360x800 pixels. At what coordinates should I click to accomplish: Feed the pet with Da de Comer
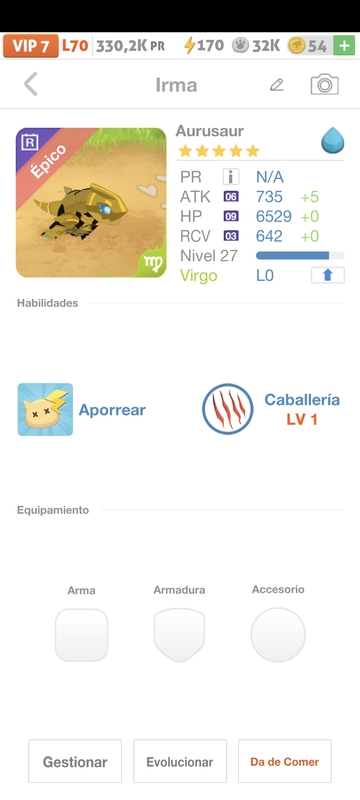[x=285, y=761]
